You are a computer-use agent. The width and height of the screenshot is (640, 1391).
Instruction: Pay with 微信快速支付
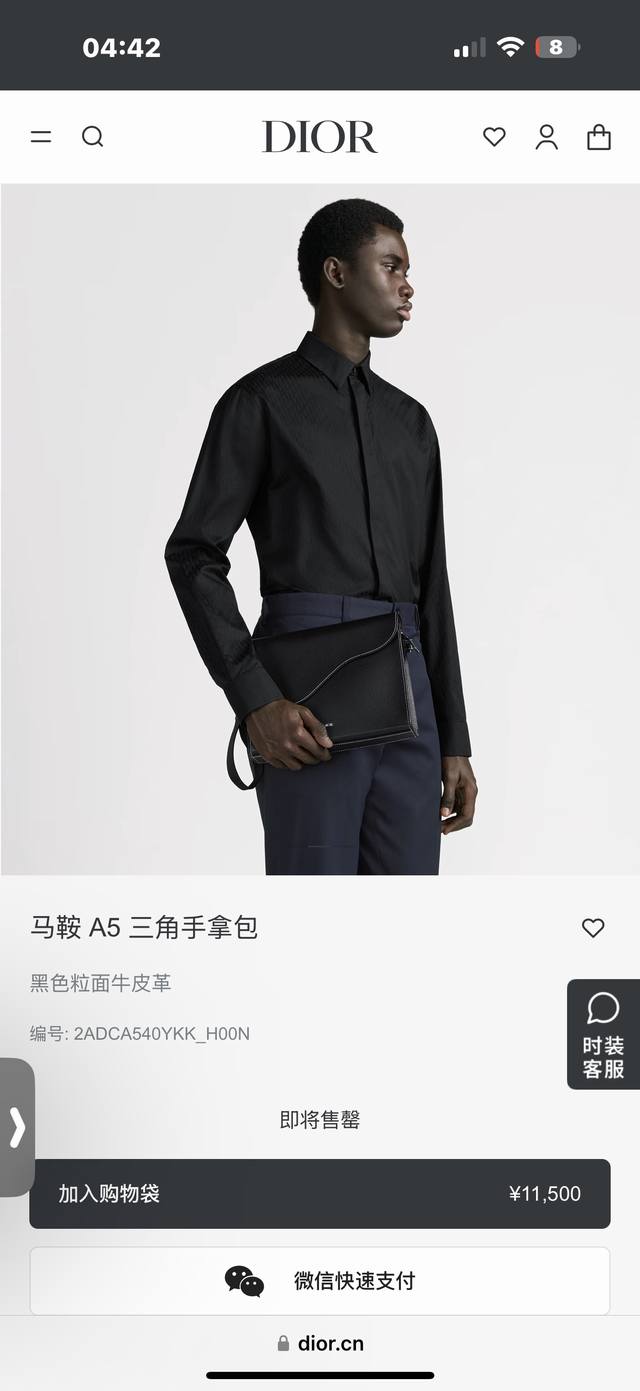coord(320,1280)
